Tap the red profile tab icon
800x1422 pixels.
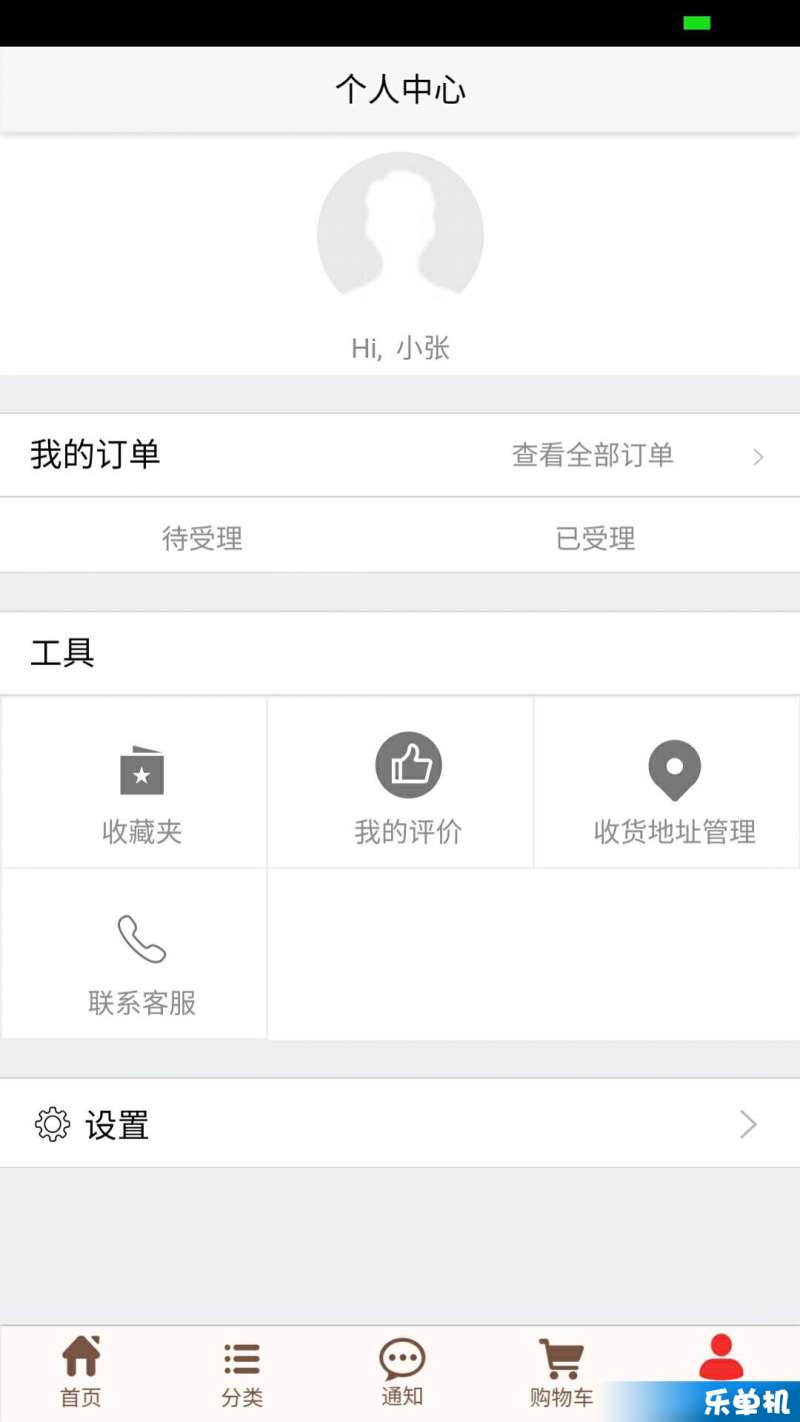[x=720, y=1358]
